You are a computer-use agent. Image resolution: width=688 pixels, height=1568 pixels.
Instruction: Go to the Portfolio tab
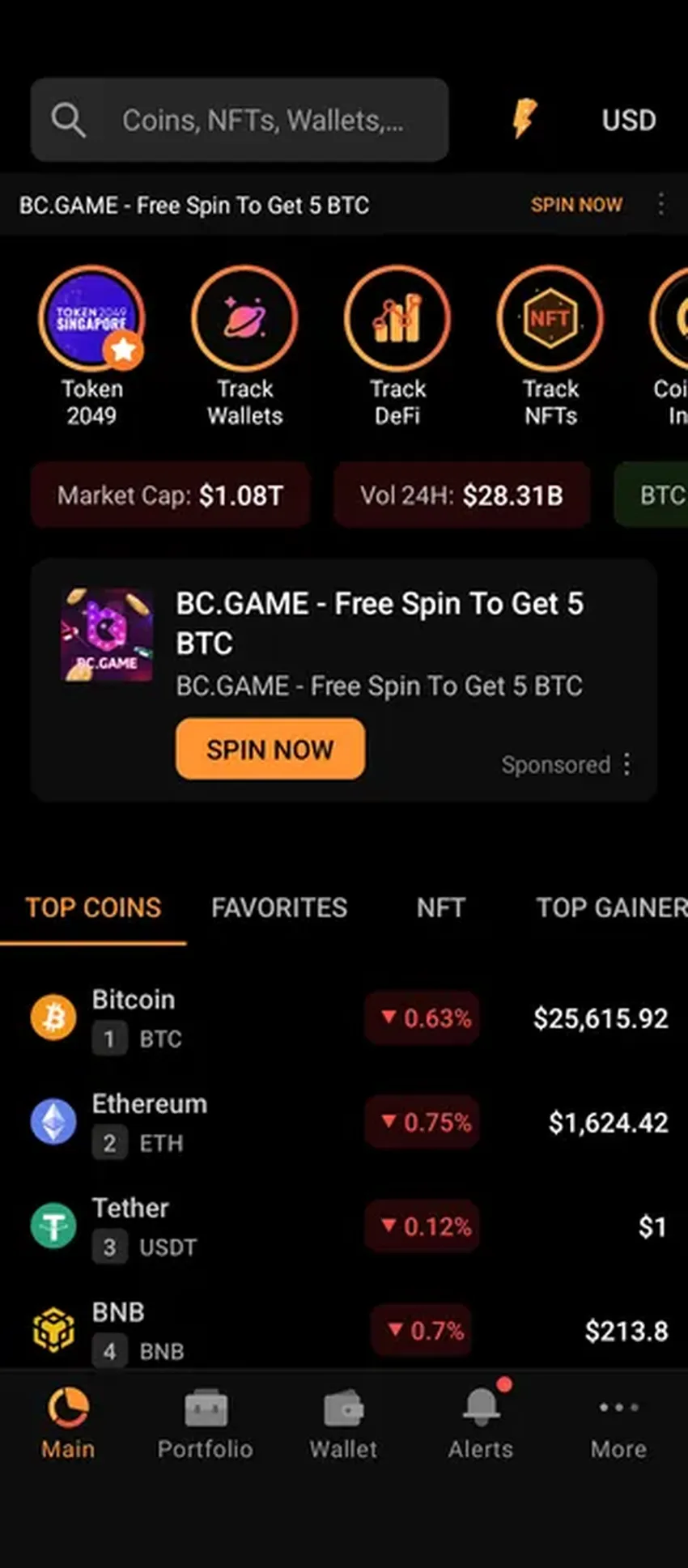click(206, 1425)
